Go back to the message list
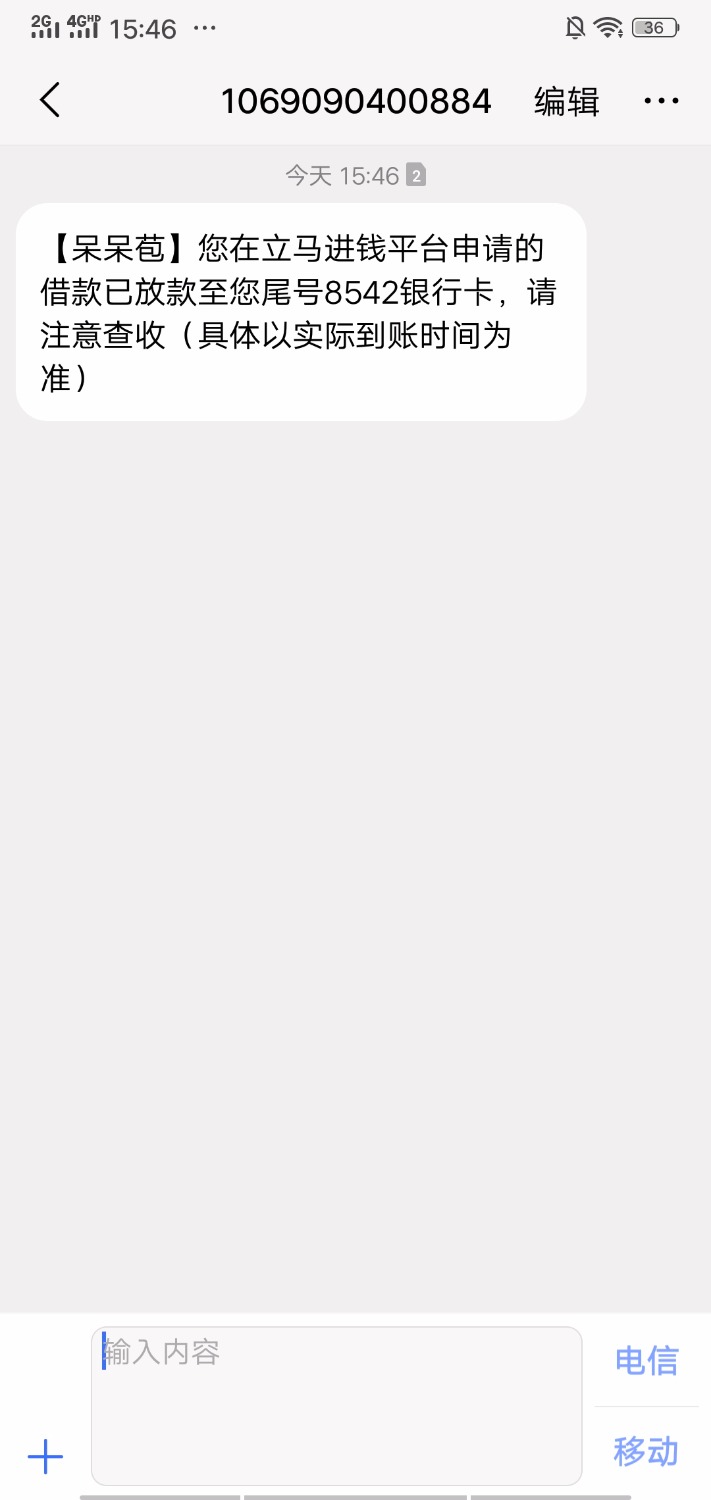Screen dimensions: 711x1500 click(x=50, y=100)
